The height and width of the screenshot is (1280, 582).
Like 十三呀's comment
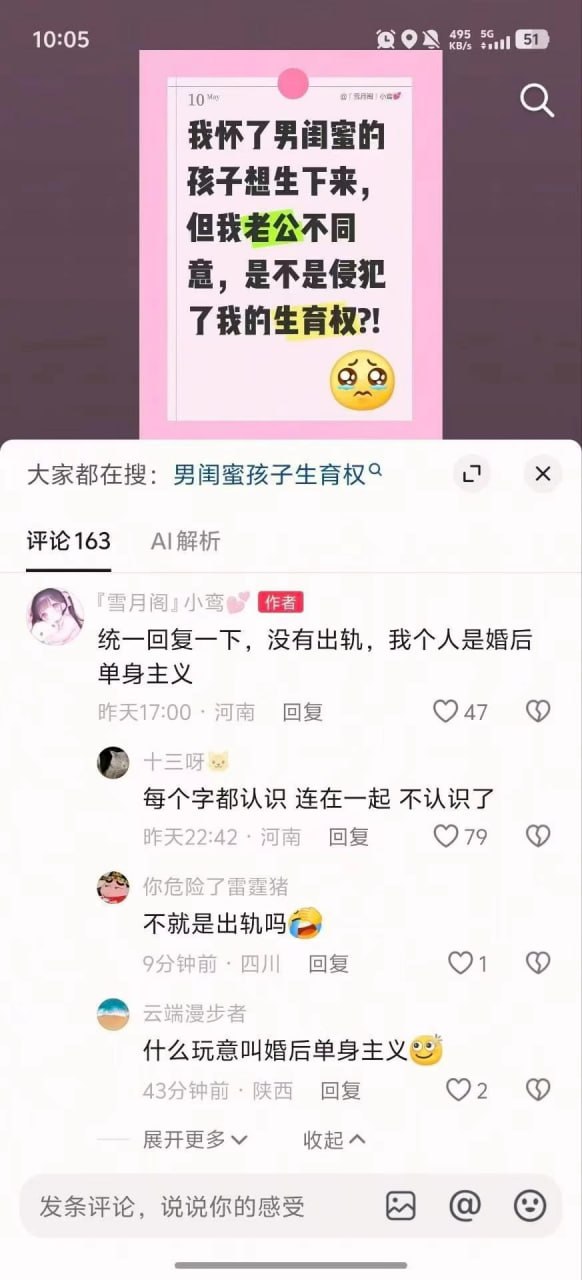460,836
